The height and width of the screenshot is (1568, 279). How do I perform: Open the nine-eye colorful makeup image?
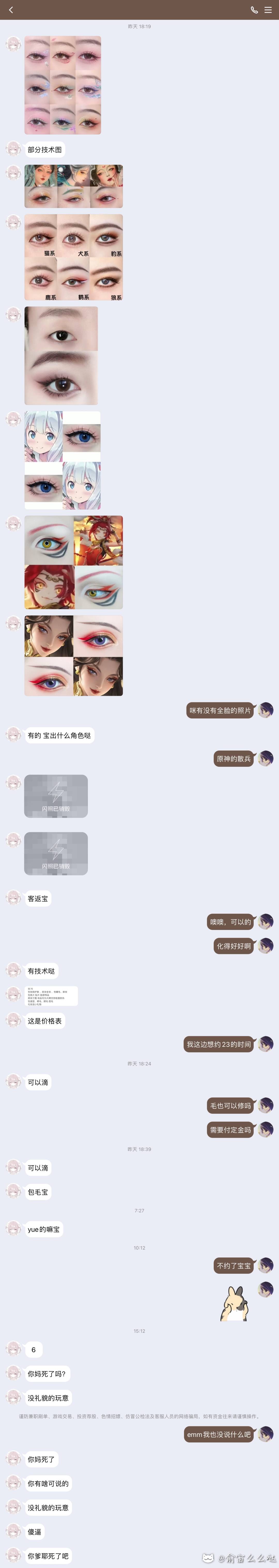(x=63, y=85)
